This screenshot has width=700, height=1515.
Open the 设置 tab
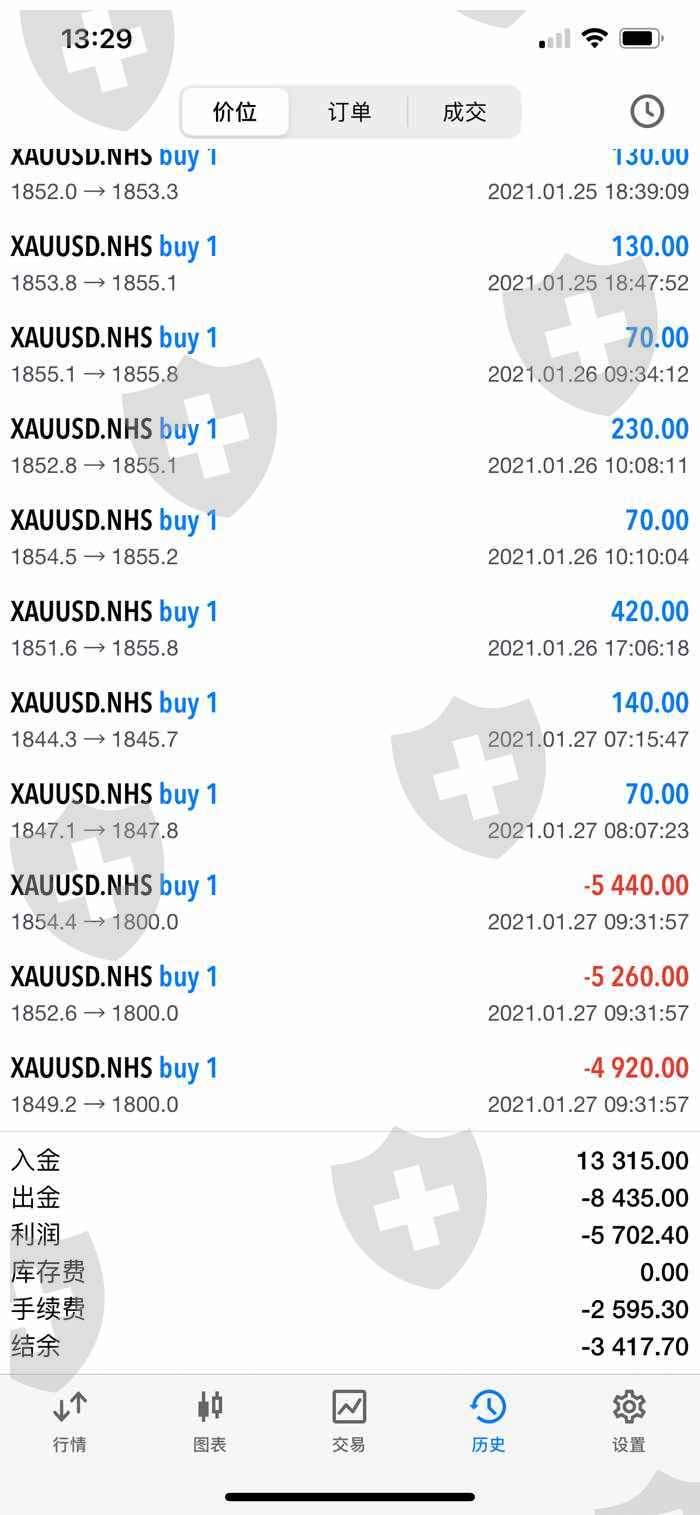[x=628, y=1421]
